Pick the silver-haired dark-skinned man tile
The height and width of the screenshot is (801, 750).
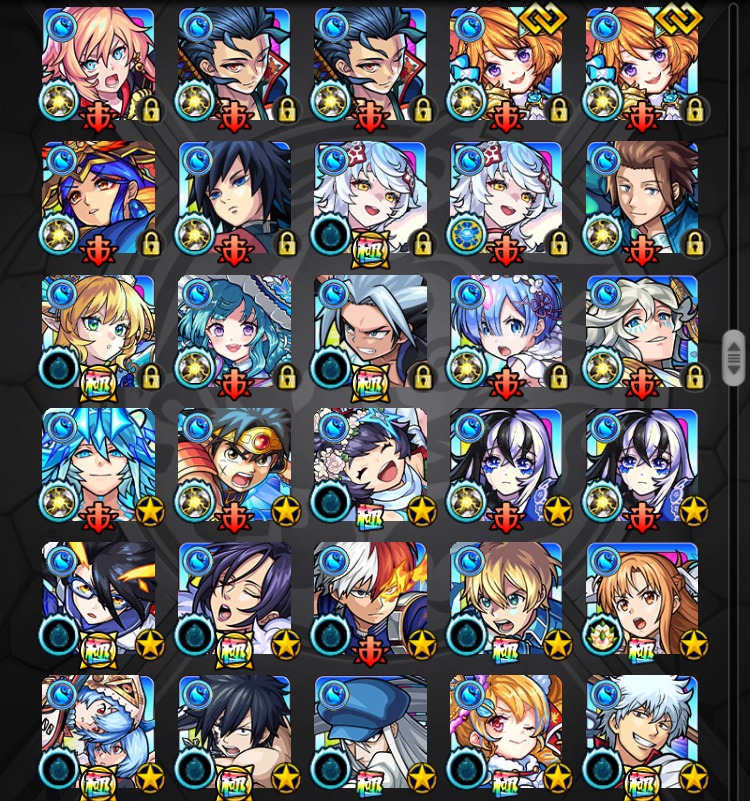point(370,332)
